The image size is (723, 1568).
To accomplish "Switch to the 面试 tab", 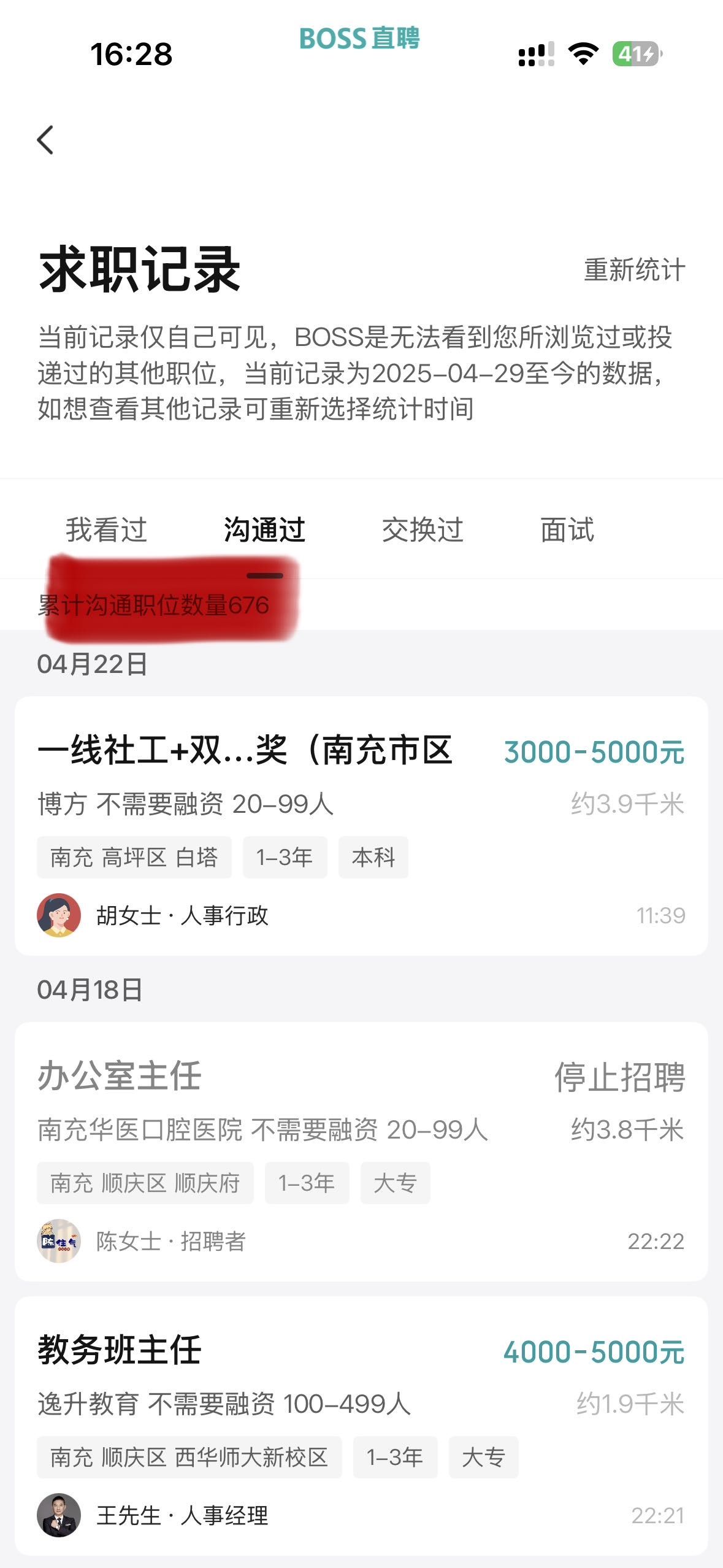I will pos(567,530).
